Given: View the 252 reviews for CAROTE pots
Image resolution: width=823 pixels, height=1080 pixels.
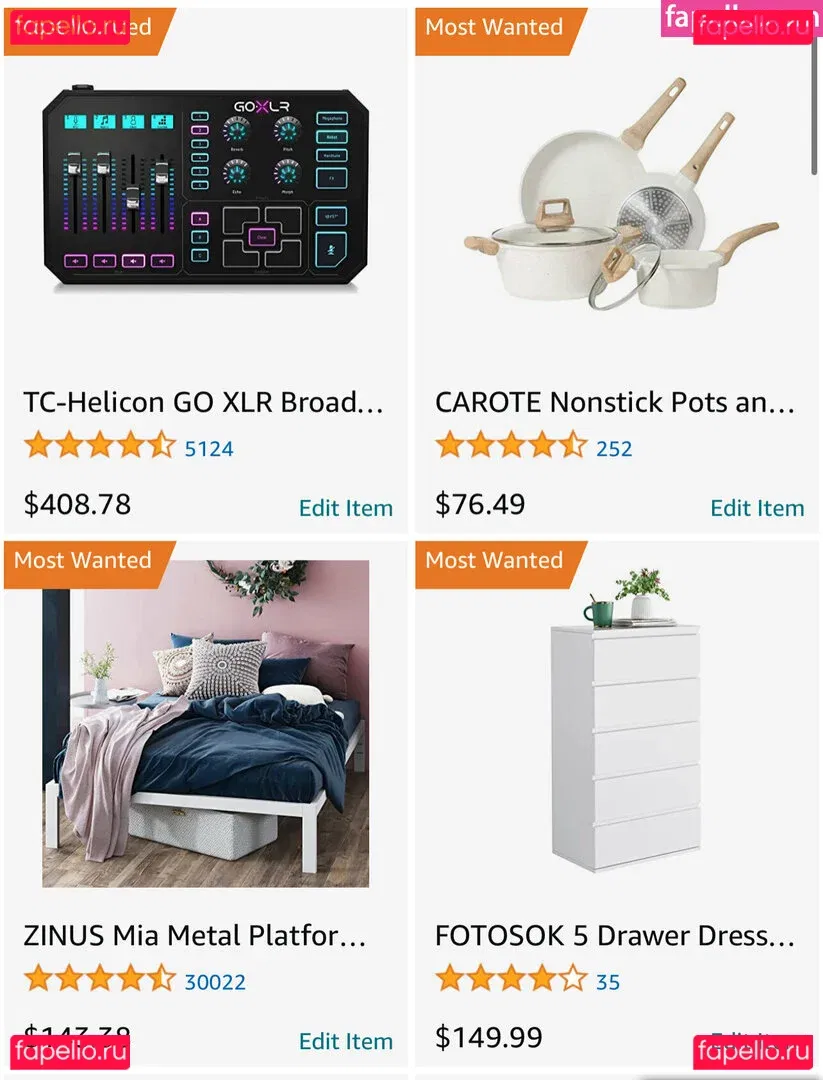Looking at the screenshot, I should coord(614,448).
